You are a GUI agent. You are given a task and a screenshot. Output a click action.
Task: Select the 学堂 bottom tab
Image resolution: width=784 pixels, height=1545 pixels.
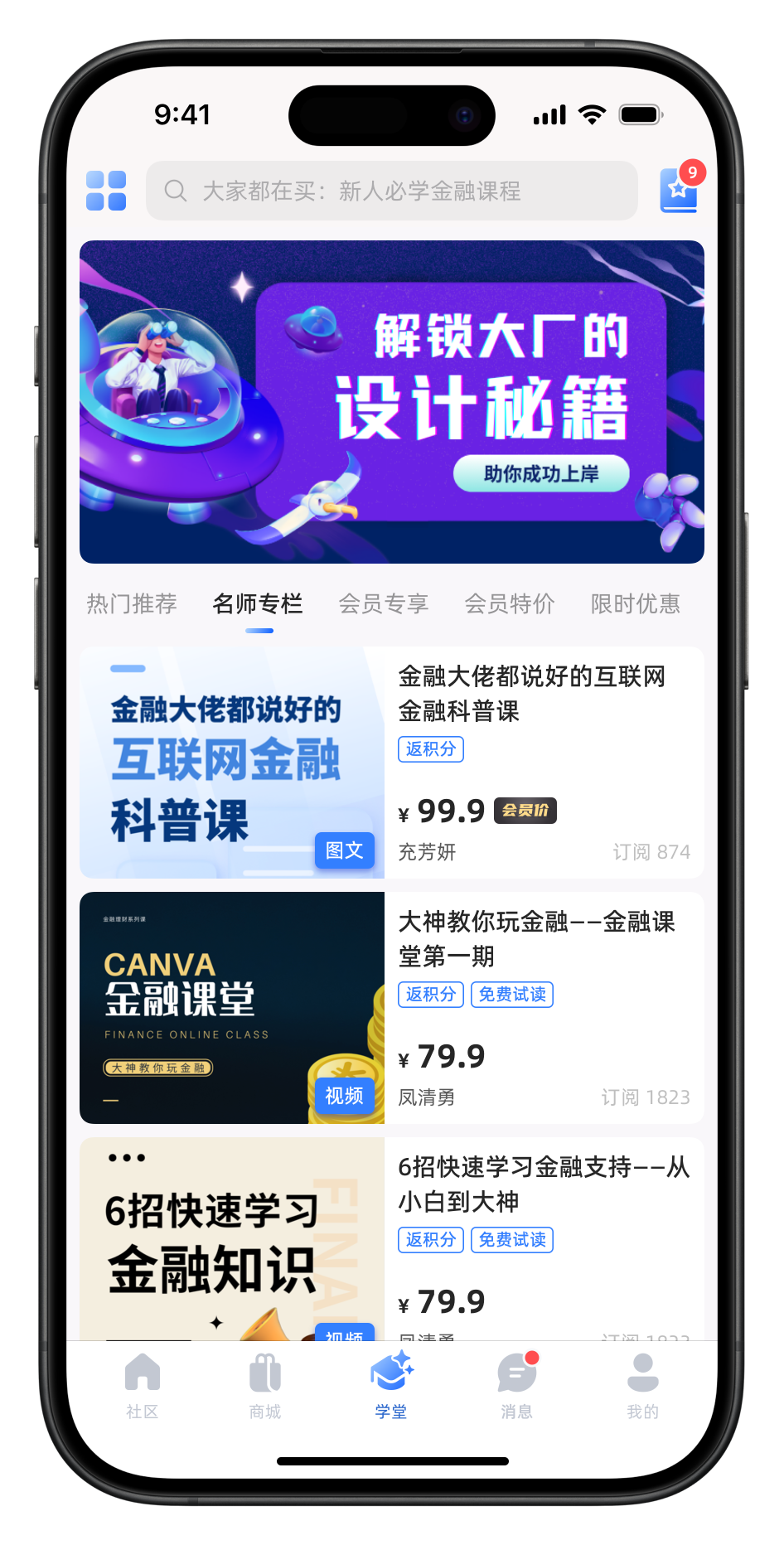(x=391, y=1386)
